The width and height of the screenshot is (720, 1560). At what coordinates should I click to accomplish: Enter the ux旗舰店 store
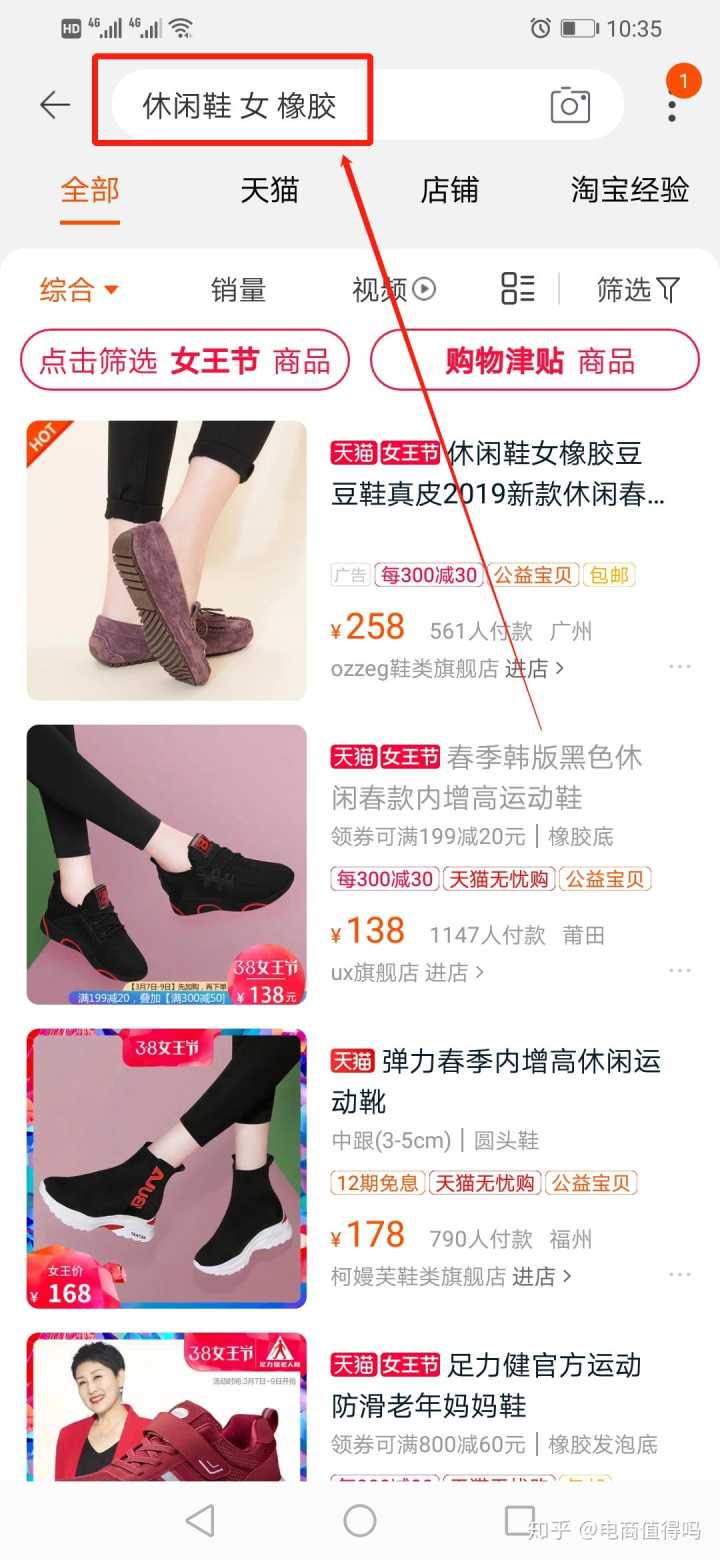[408, 972]
